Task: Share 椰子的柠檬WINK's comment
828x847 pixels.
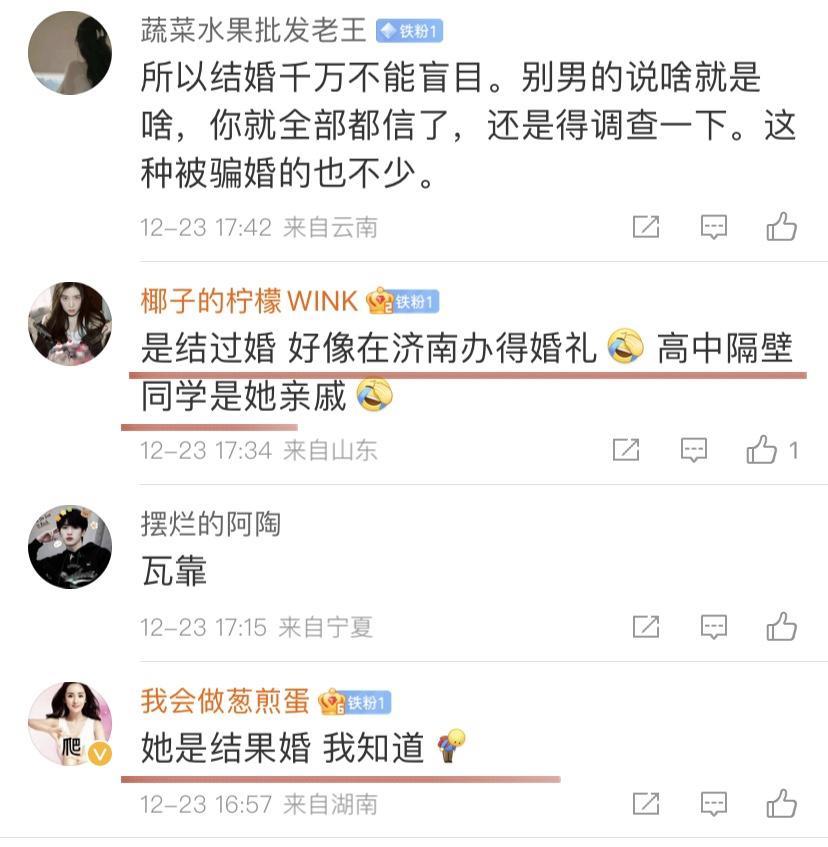Action: tap(626, 450)
